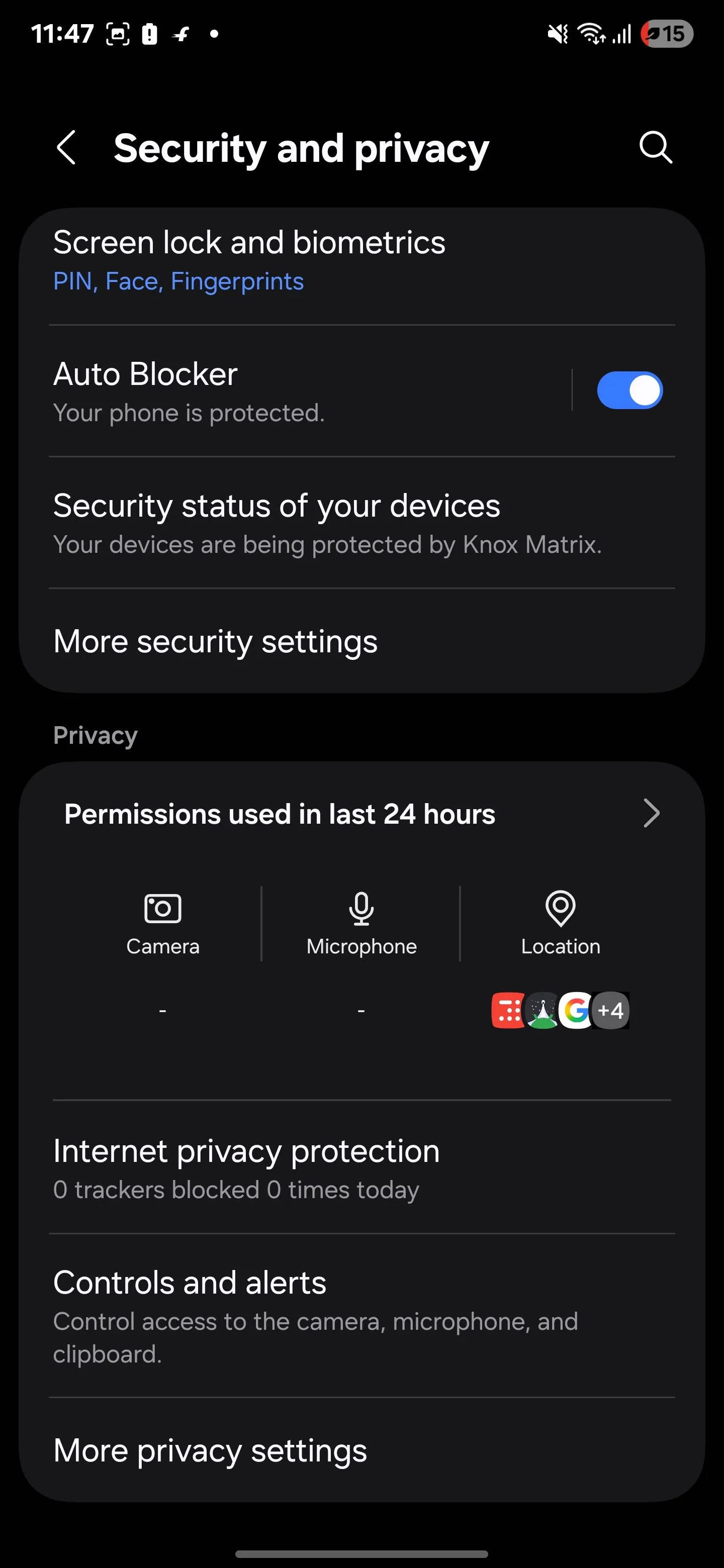Go back from Security and privacy

66,147
